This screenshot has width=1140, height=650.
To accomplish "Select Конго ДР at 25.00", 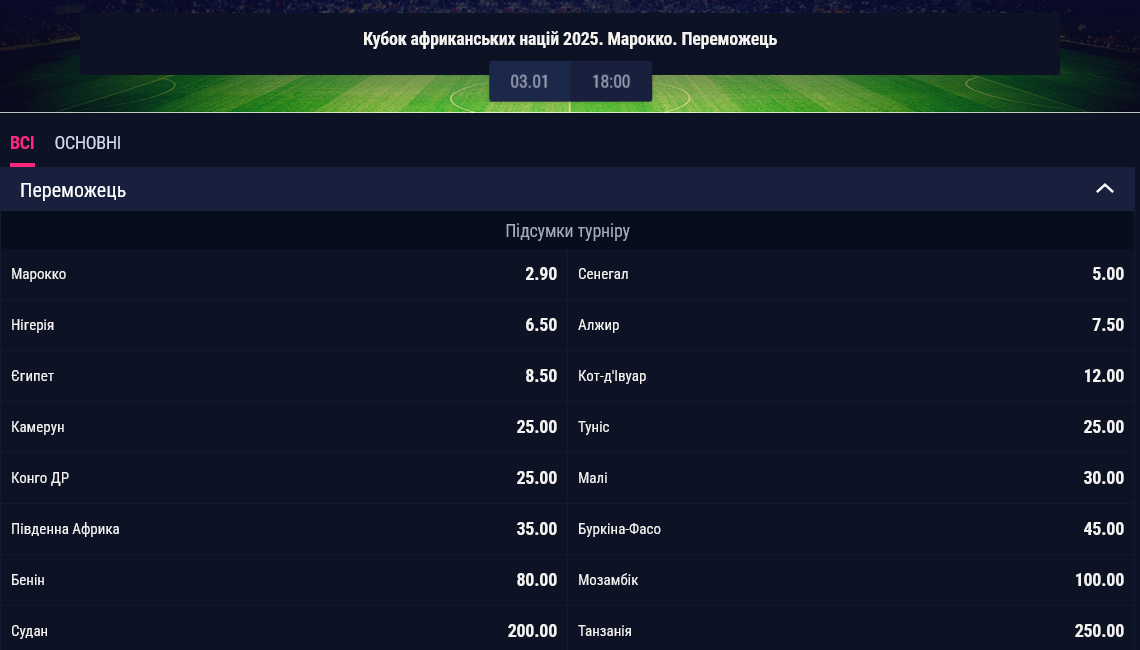I will pos(284,478).
